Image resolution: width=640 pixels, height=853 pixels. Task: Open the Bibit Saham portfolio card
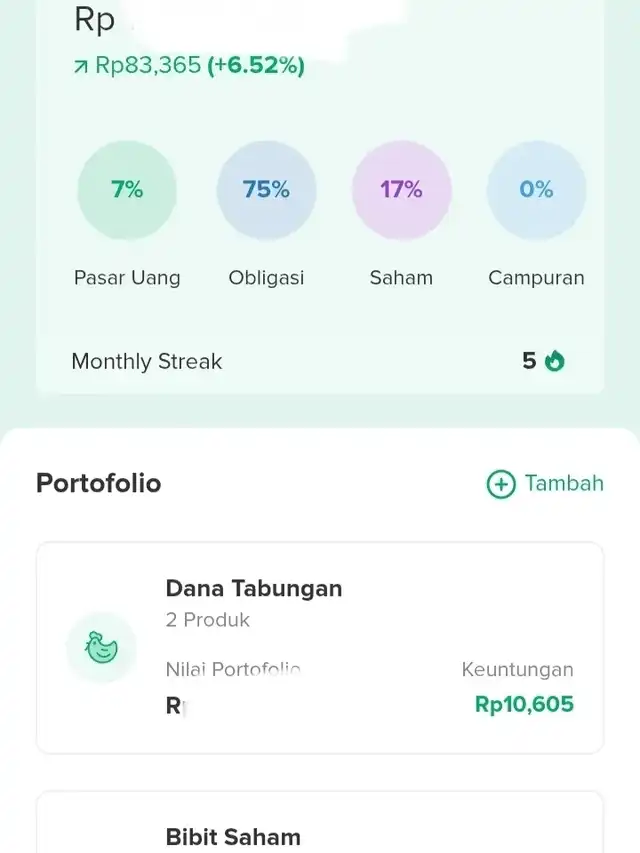tap(320, 828)
